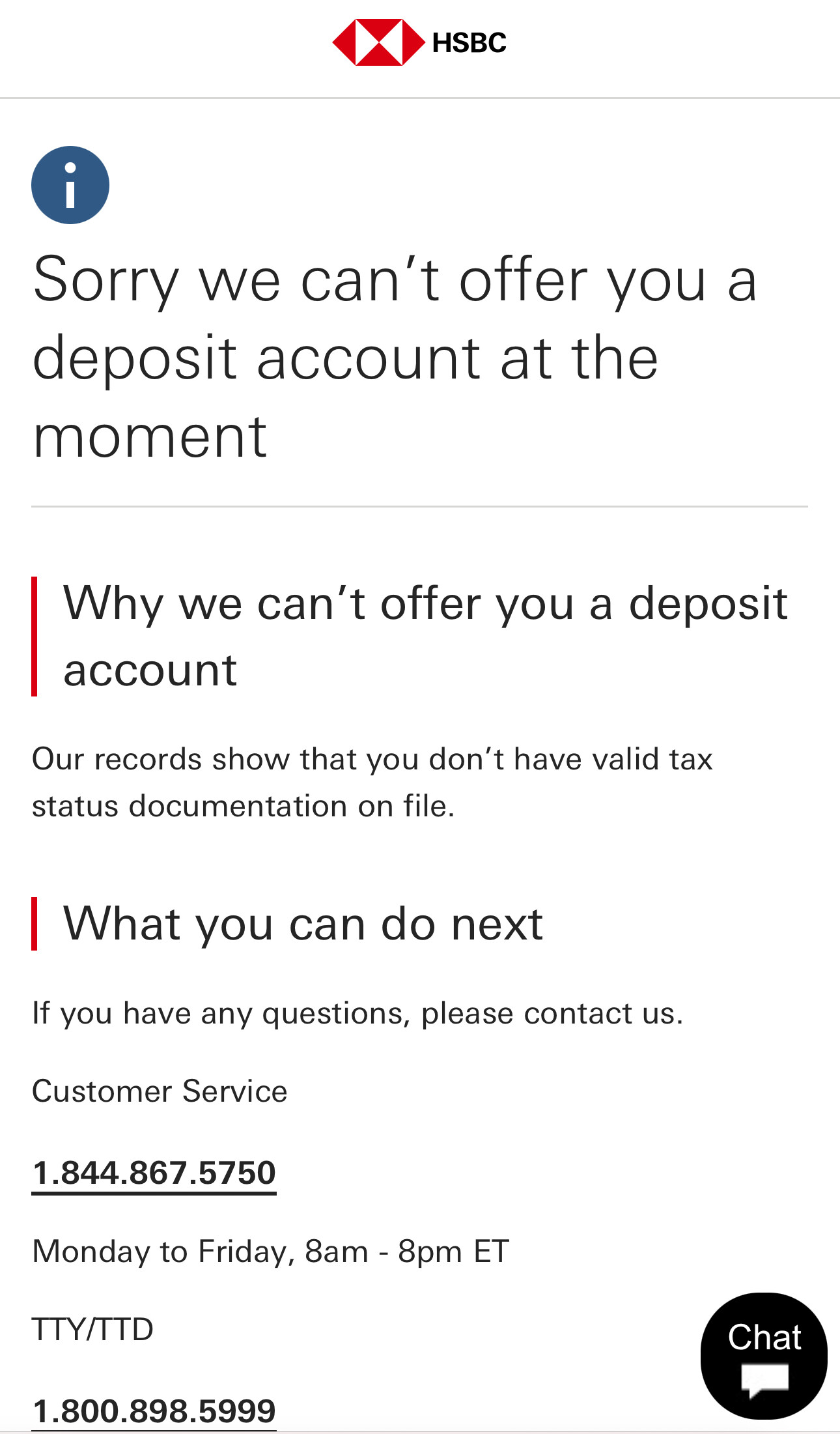Click the letter 'i' inside the info badge
Screen dimensions: 840x1434
pos(70,184)
